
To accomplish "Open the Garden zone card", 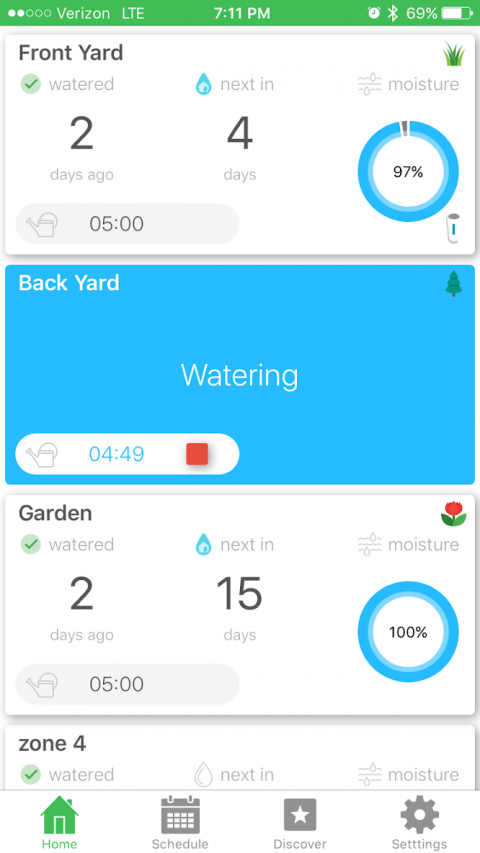I will pyautogui.click(x=240, y=604).
